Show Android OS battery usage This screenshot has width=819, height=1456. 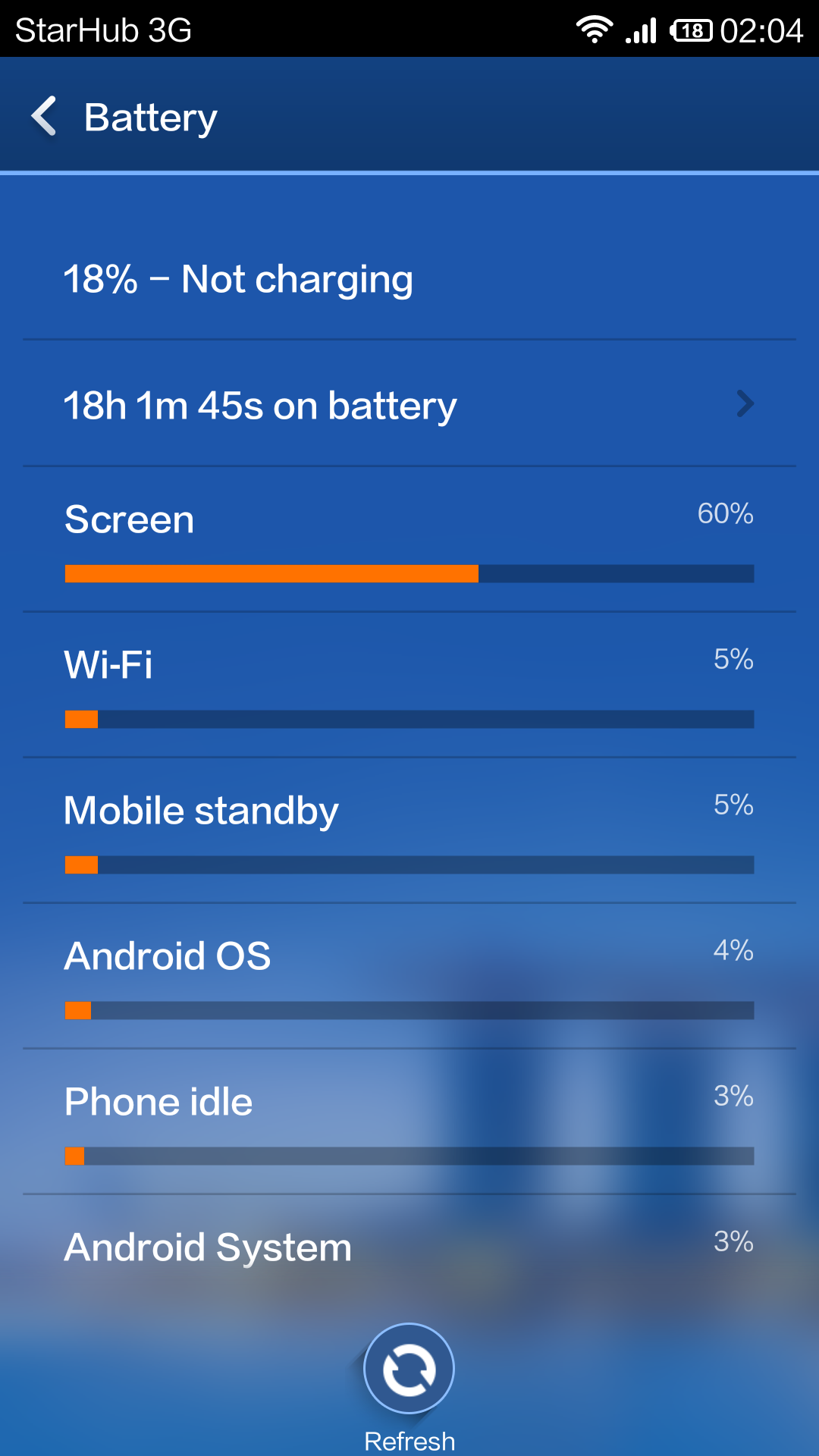click(x=409, y=977)
